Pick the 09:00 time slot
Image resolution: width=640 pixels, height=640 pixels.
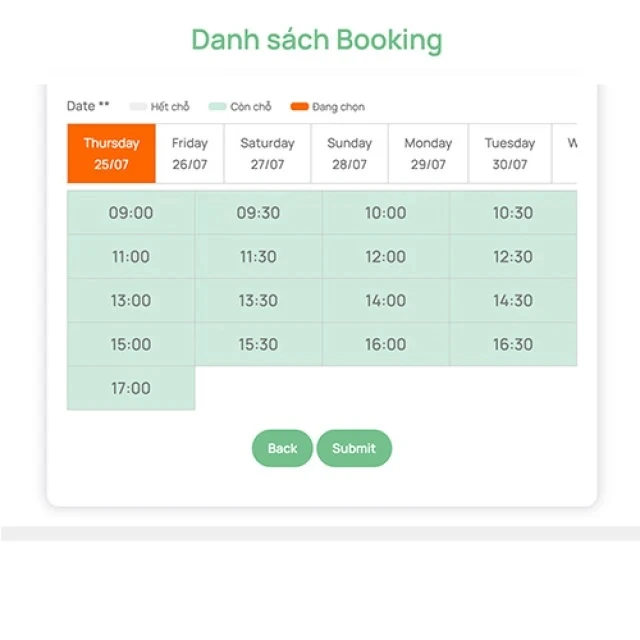(x=131, y=213)
